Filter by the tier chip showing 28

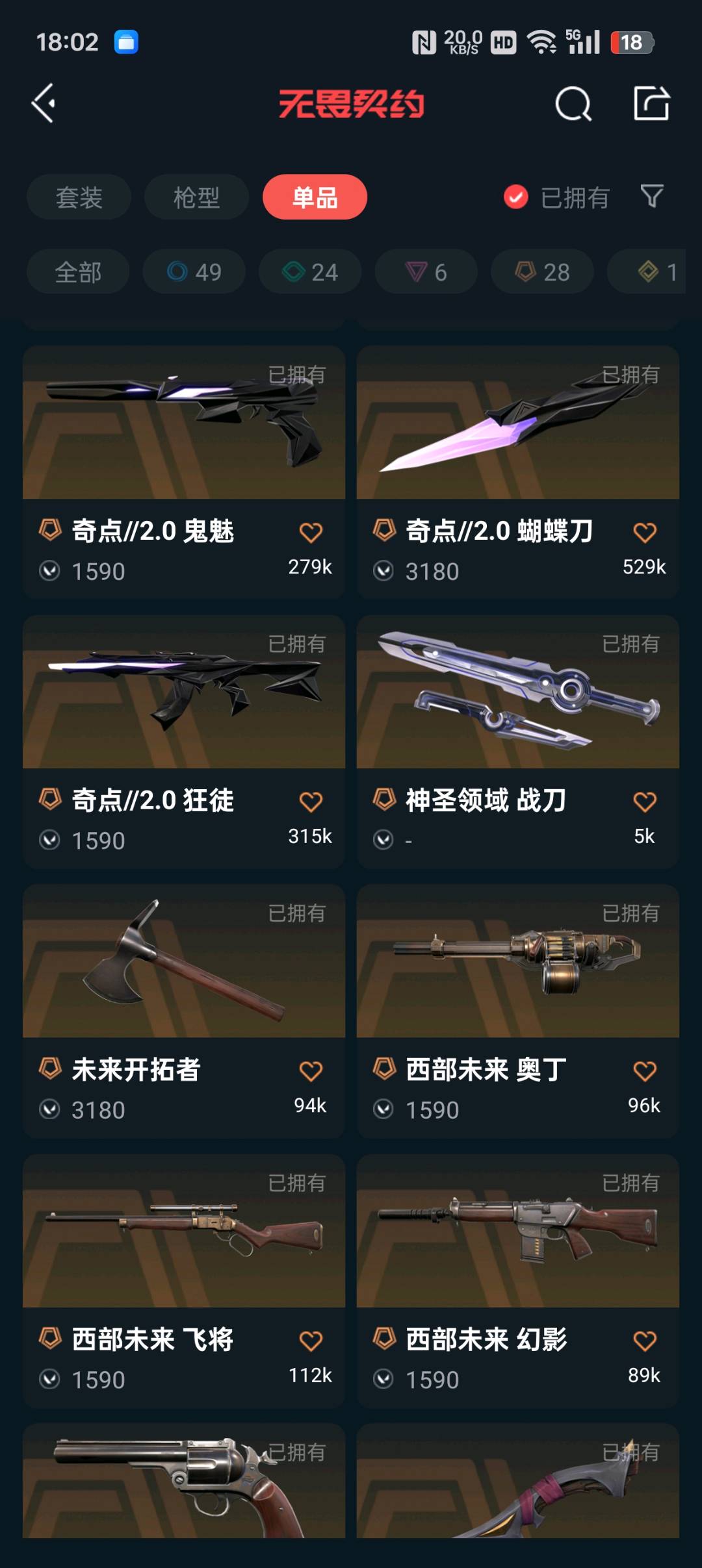point(542,272)
